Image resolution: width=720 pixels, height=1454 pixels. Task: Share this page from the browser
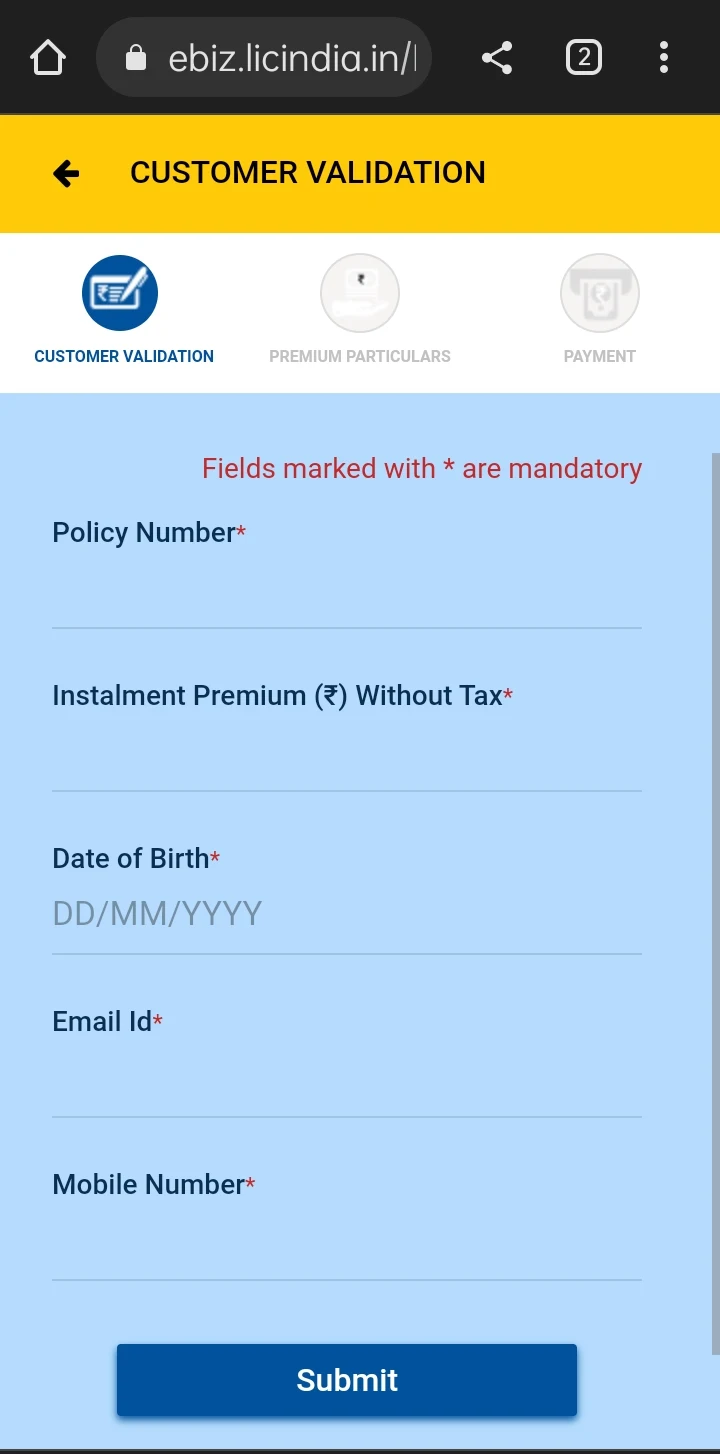tap(497, 58)
